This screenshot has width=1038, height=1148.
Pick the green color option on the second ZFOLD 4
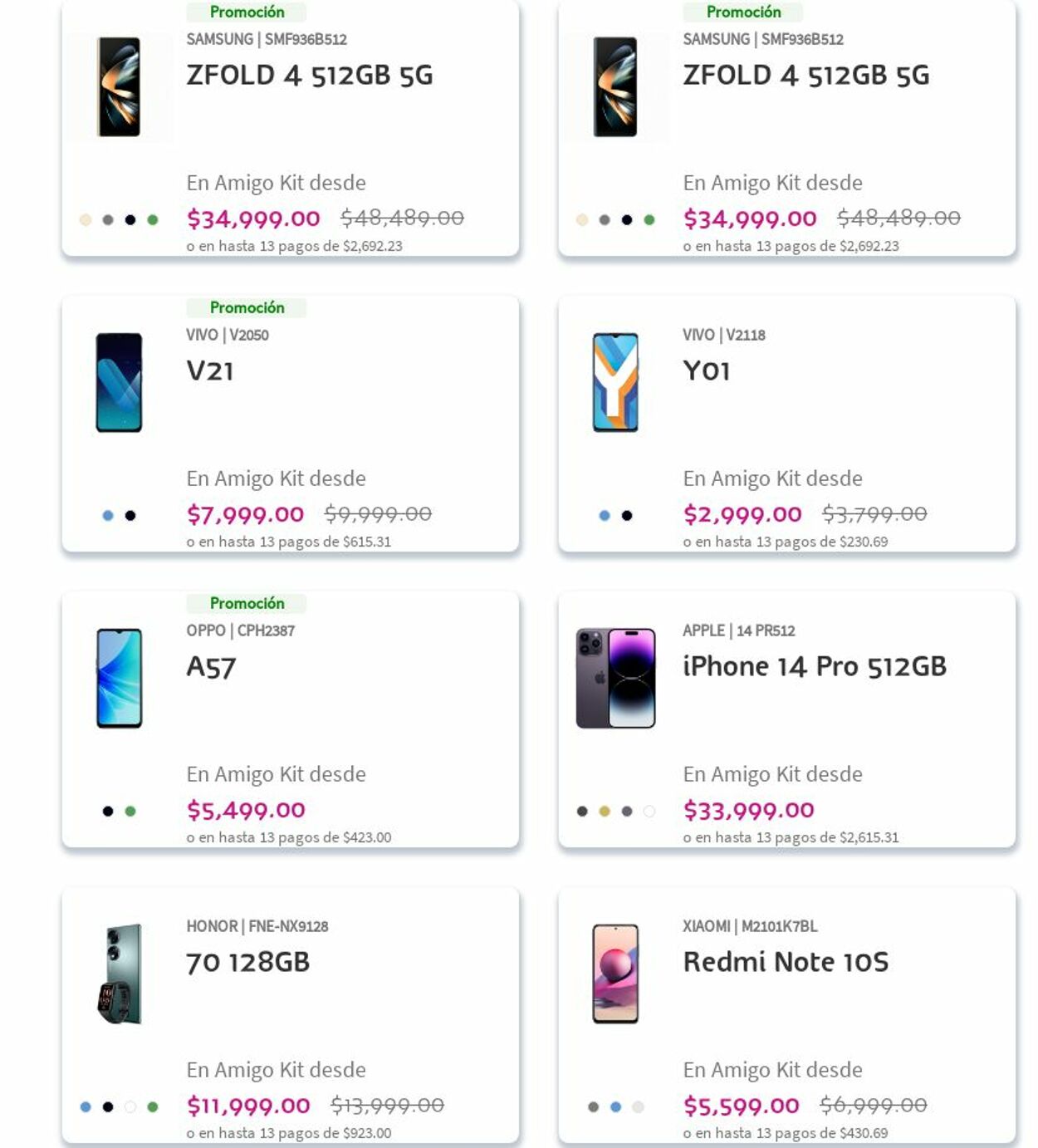pos(648,218)
